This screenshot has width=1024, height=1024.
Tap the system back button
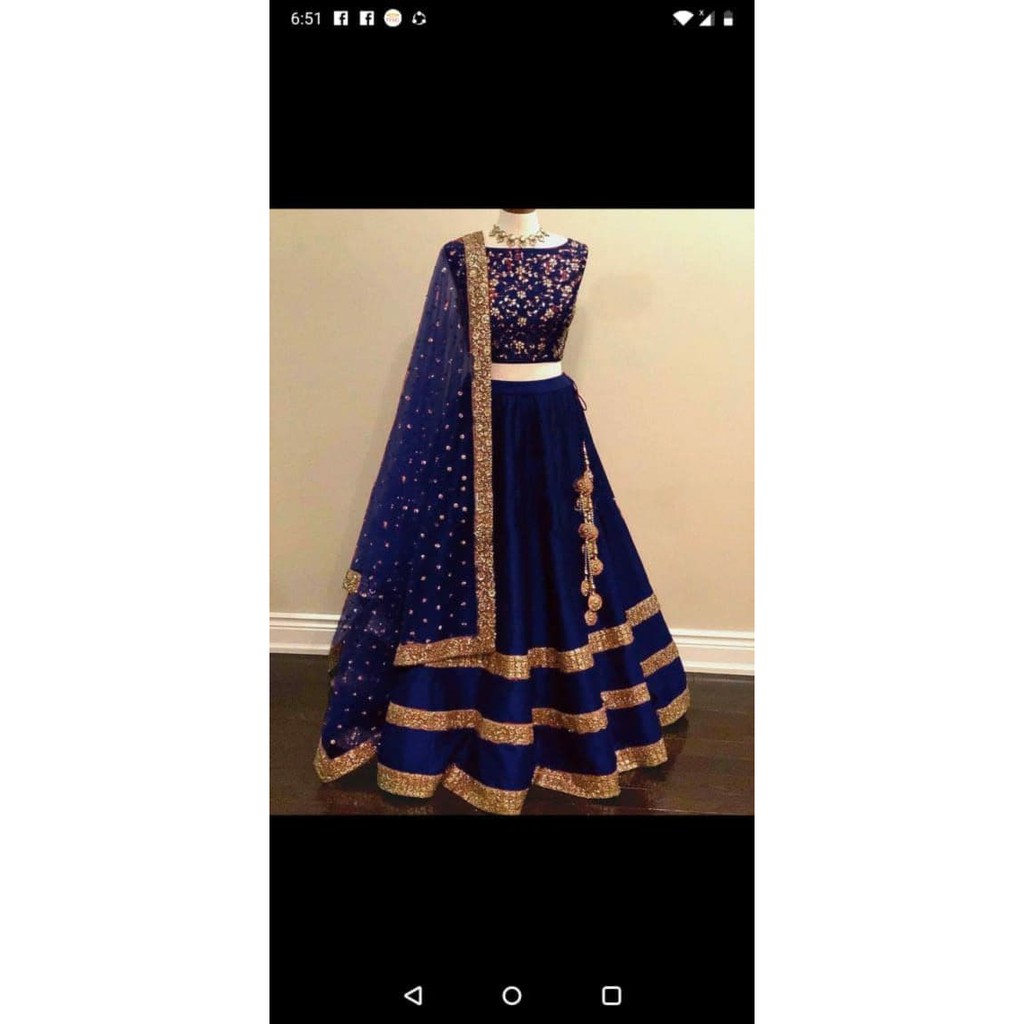pos(413,995)
